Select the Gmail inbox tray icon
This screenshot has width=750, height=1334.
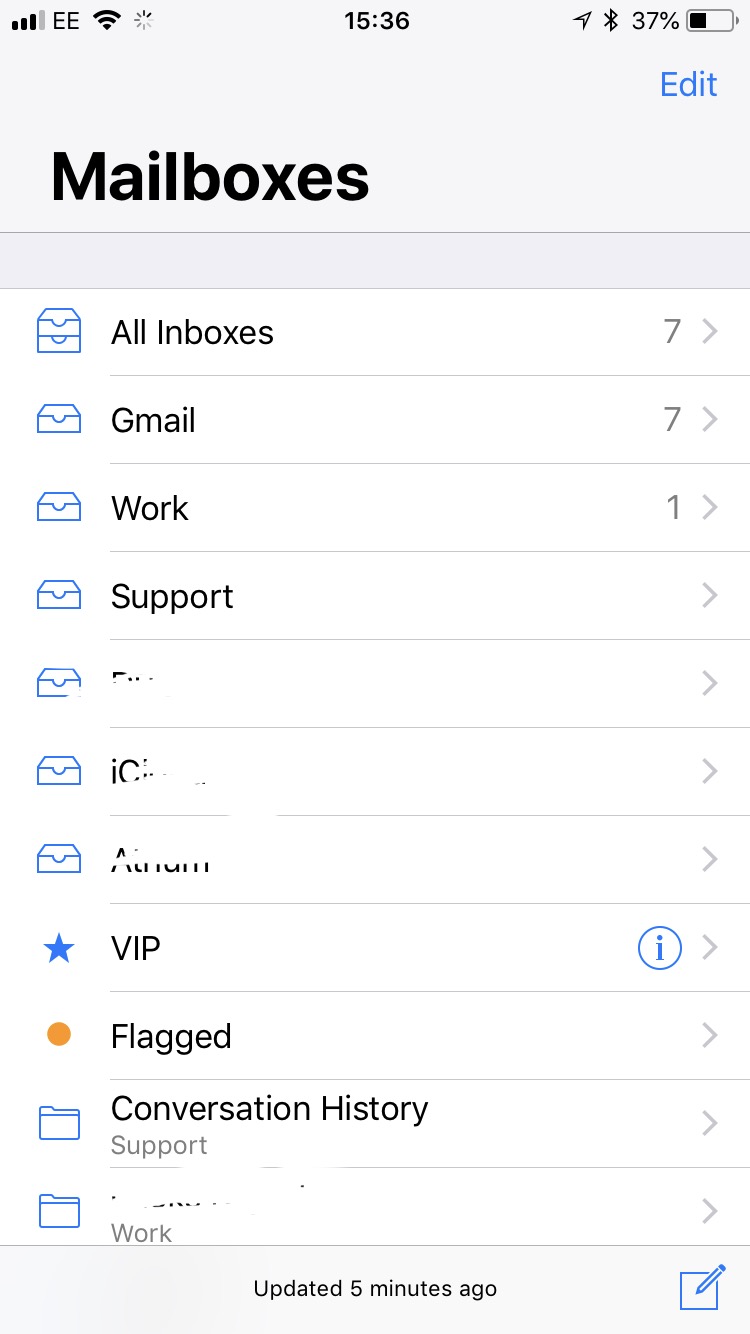(58, 419)
